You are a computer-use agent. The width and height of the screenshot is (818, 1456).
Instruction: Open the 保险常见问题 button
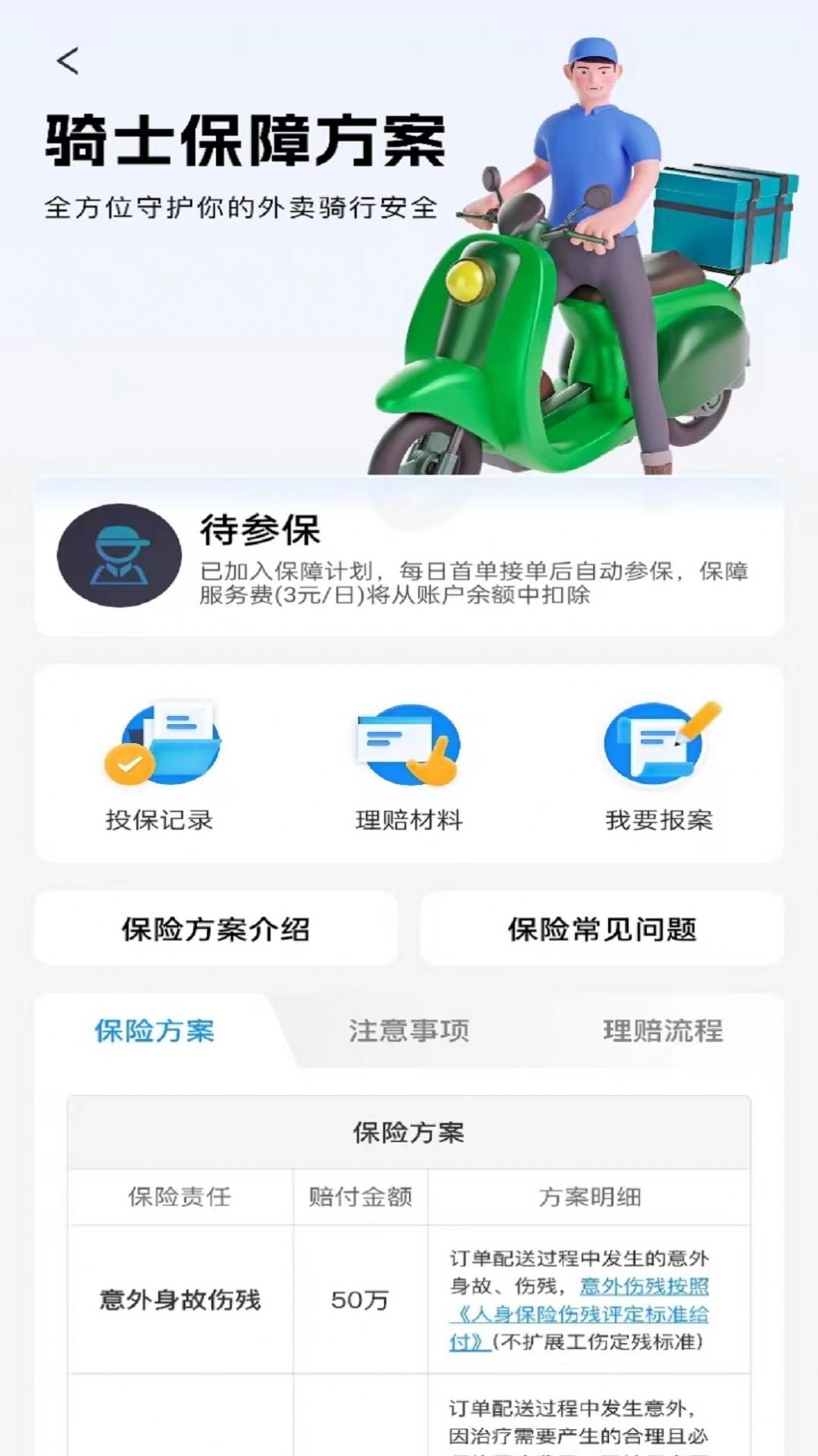tap(604, 928)
